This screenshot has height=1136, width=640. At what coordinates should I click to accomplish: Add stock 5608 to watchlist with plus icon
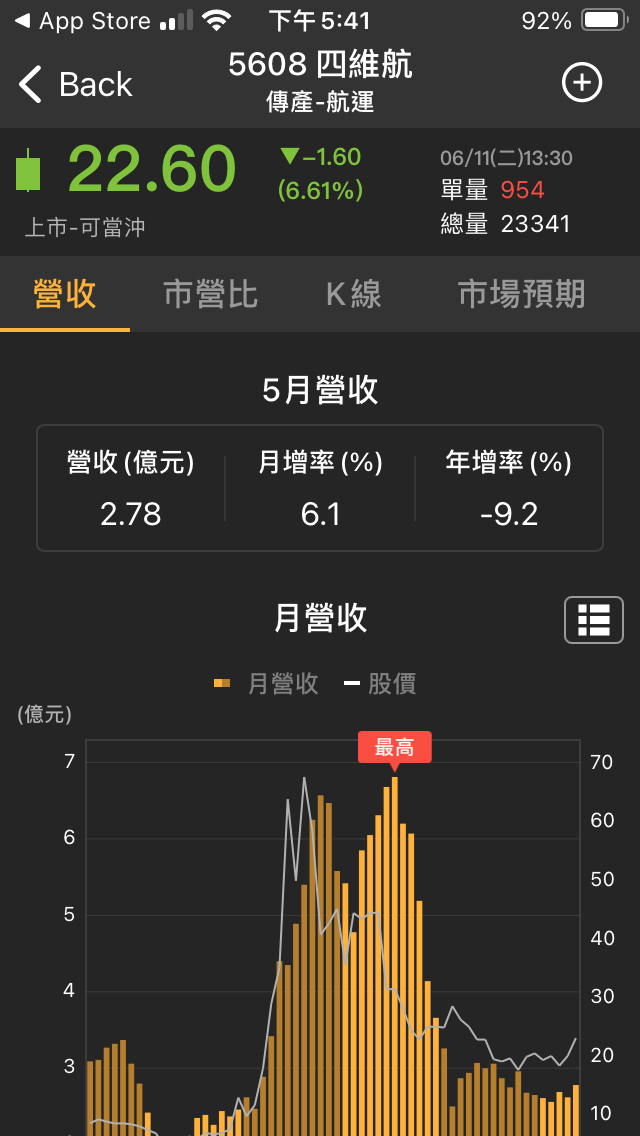click(582, 83)
